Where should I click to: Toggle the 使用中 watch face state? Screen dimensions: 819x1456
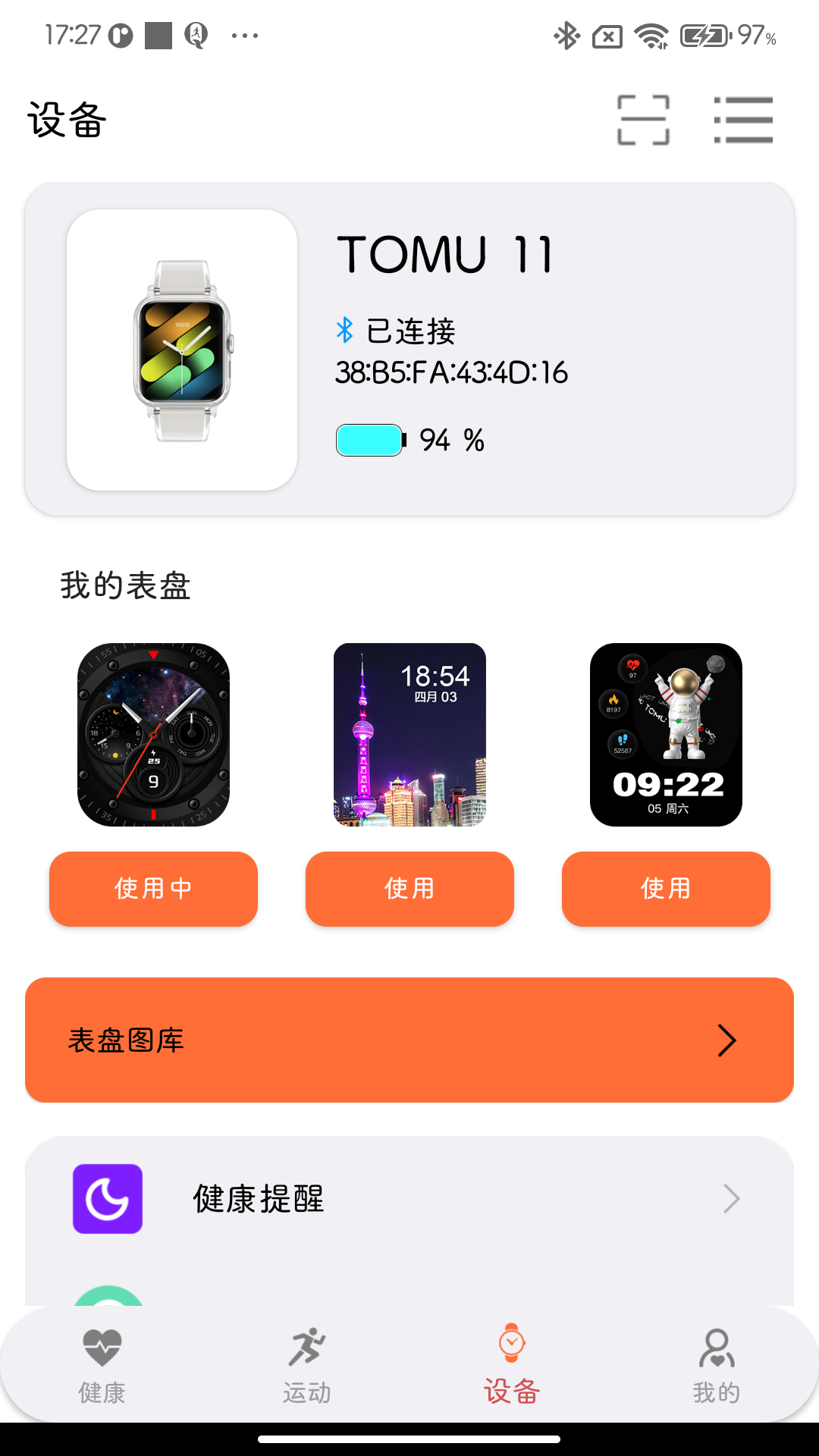pyautogui.click(x=152, y=889)
